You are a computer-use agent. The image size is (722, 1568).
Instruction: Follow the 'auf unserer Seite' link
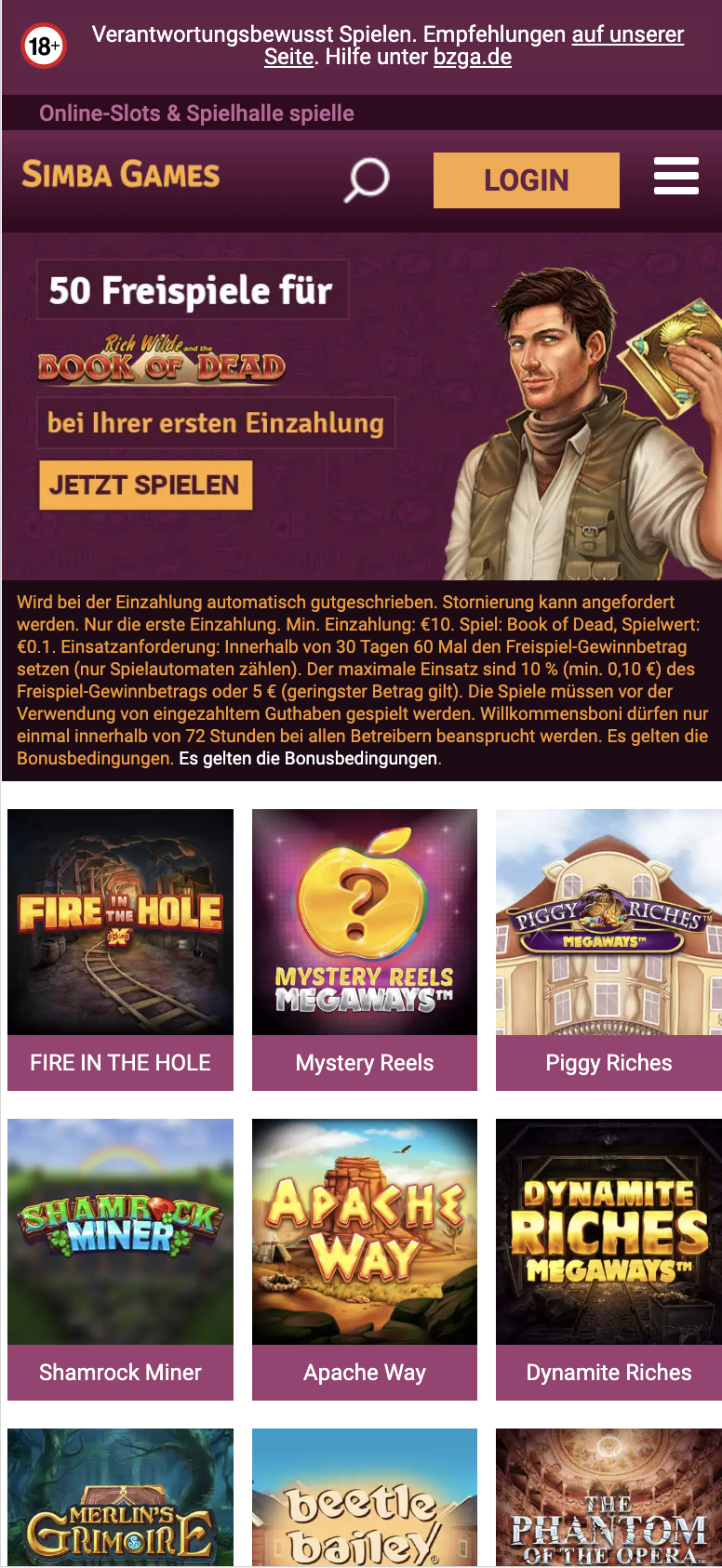click(x=627, y=34)
